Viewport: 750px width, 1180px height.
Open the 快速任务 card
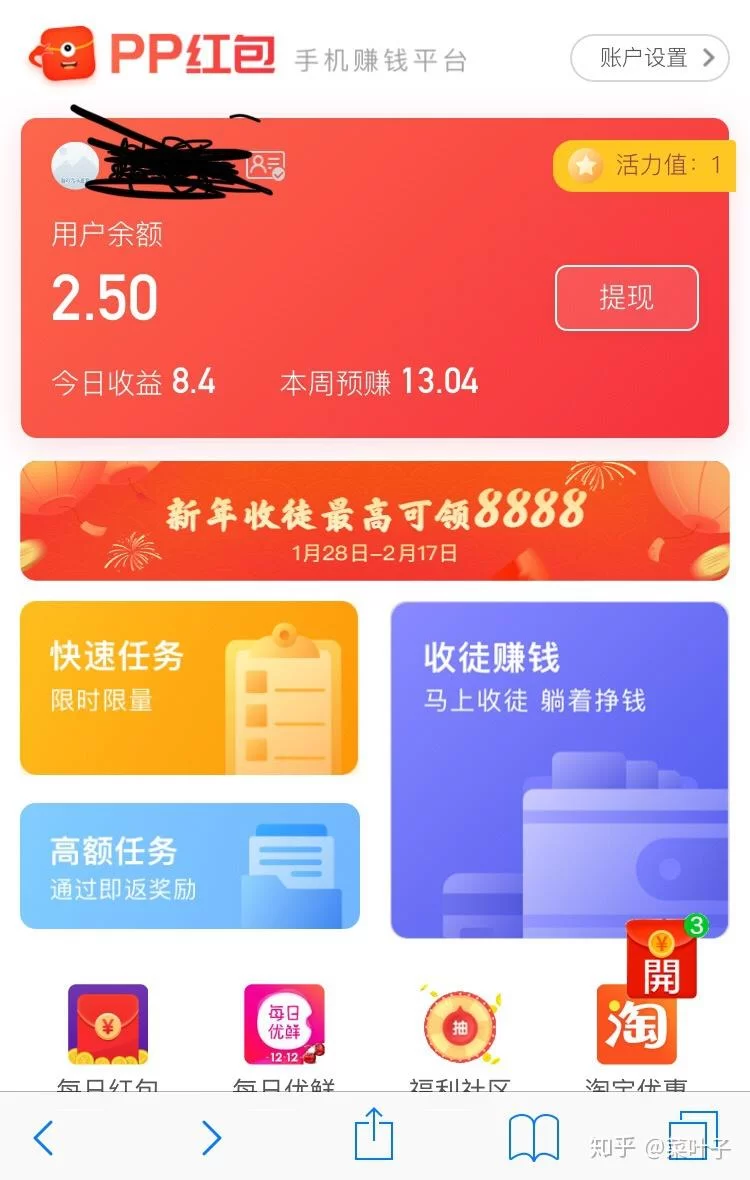click(x=189, y=687)
